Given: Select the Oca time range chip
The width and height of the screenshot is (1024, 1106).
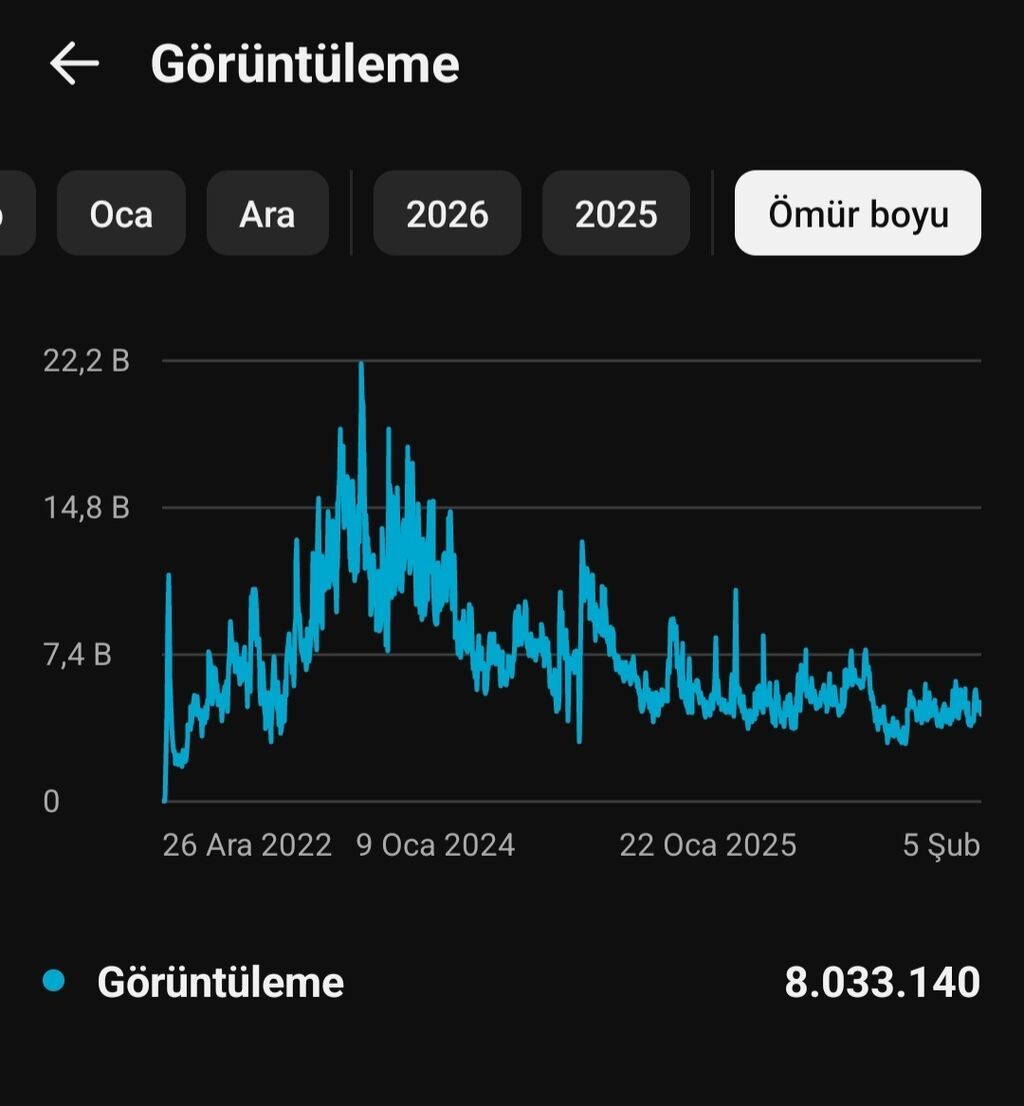Looking at the screenshot, I should [121, 213].
